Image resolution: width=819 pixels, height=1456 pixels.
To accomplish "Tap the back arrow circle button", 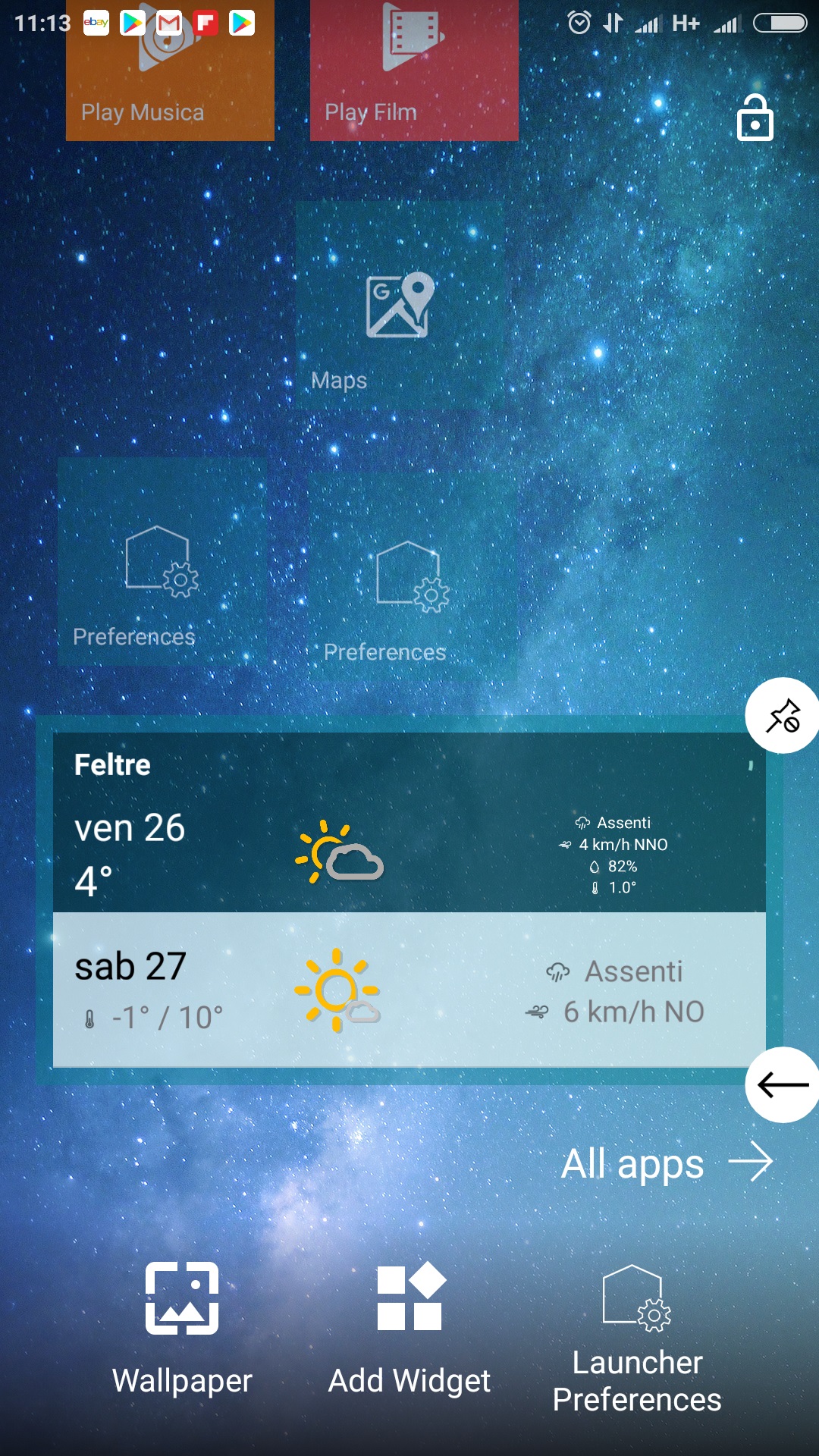I will pos(783,1084).
